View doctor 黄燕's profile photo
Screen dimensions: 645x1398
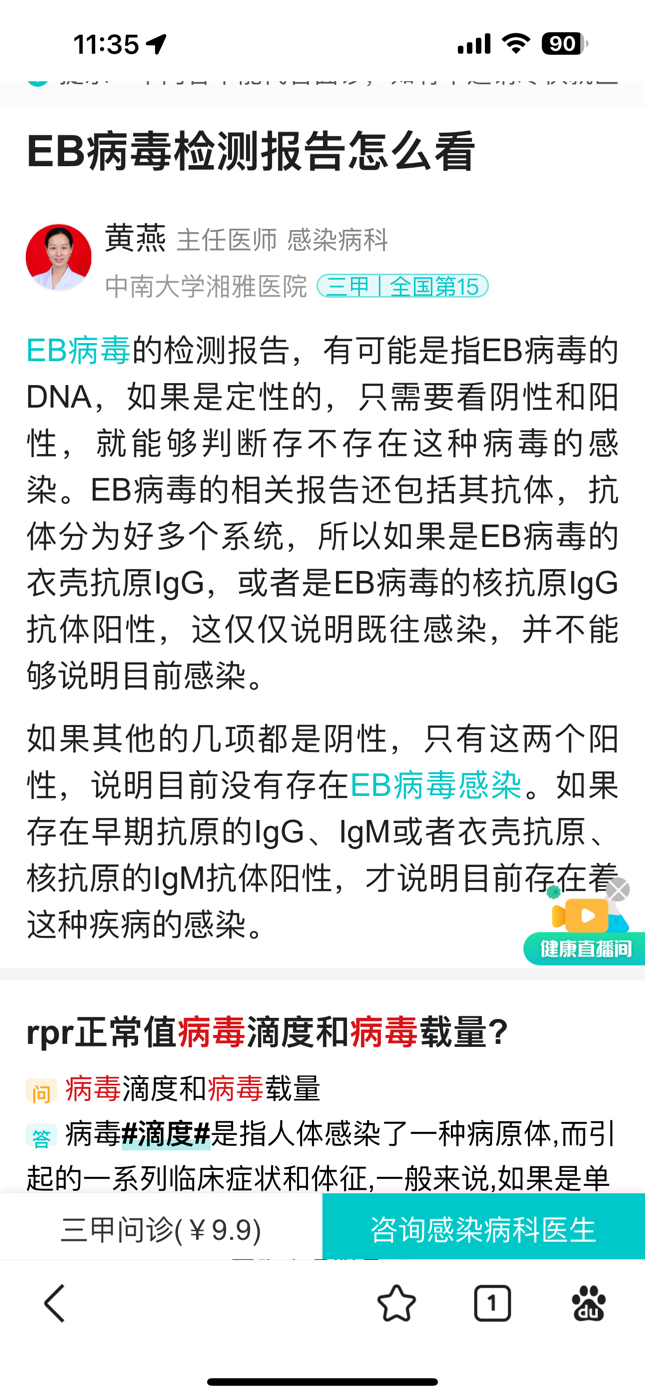pos(58,258)
